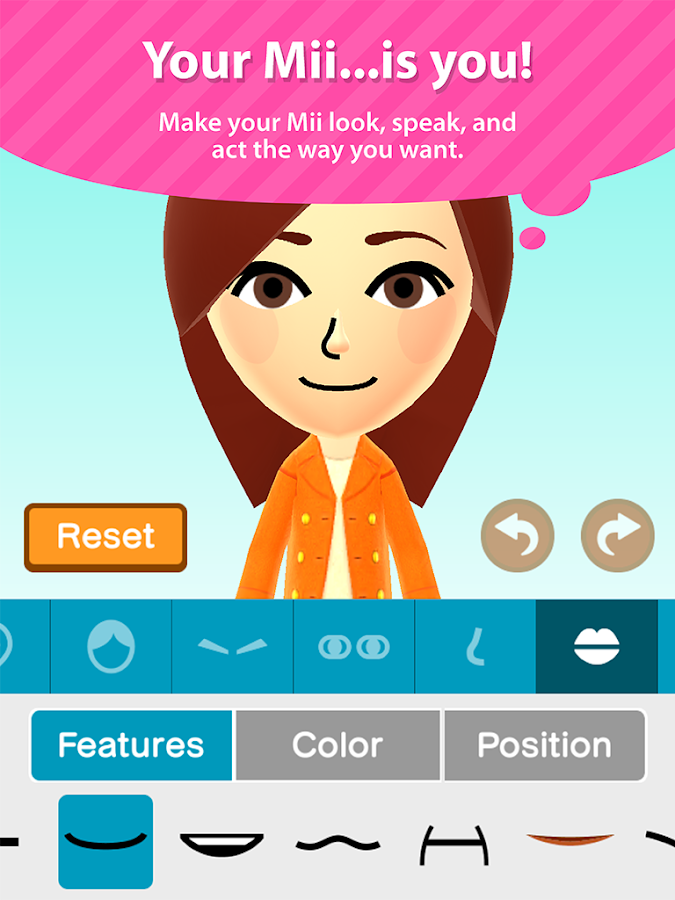
Task: Undo the last change
Action: pos(517,536)
